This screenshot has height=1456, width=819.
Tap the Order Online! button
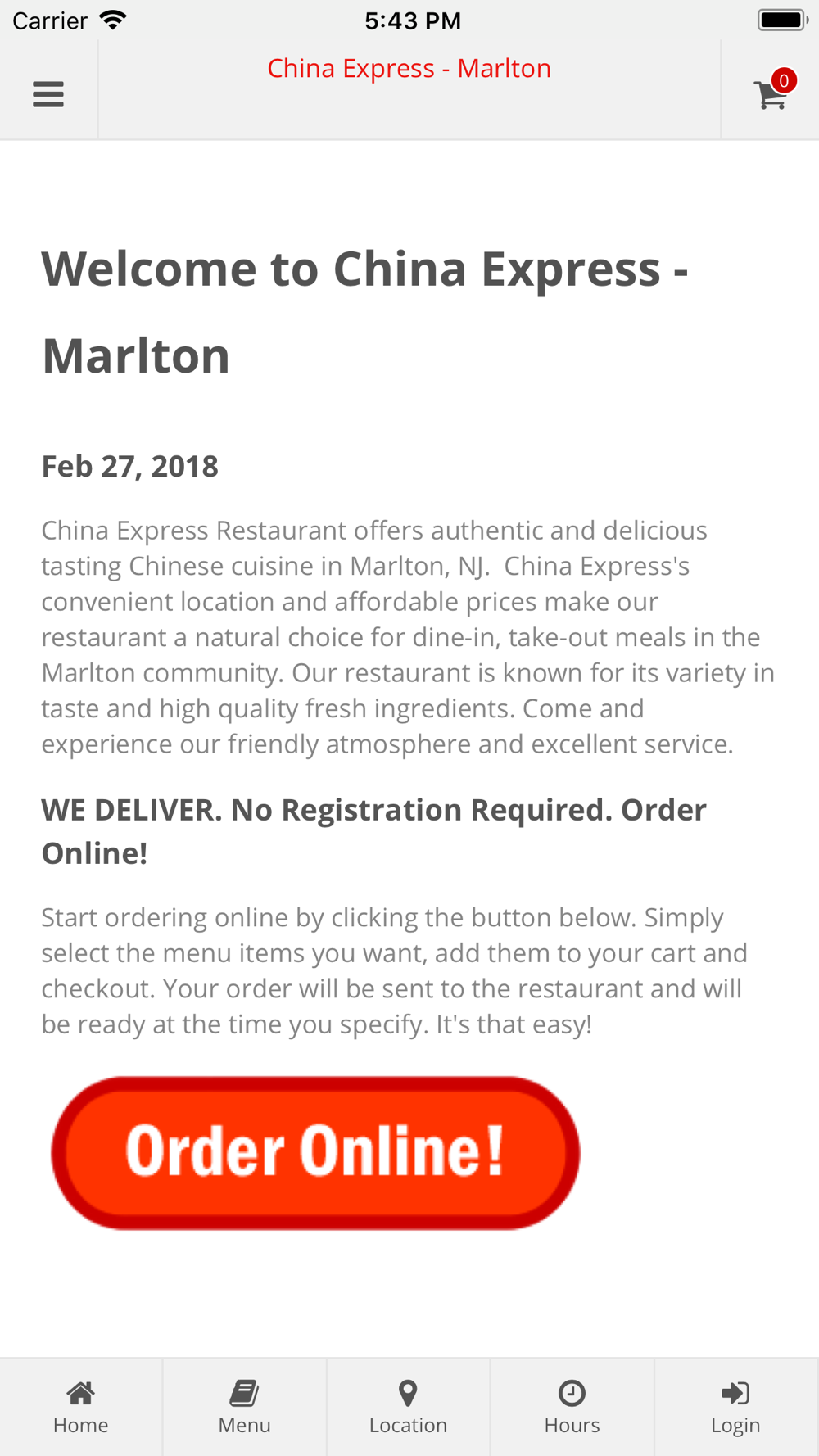(x=315, y=1152)
